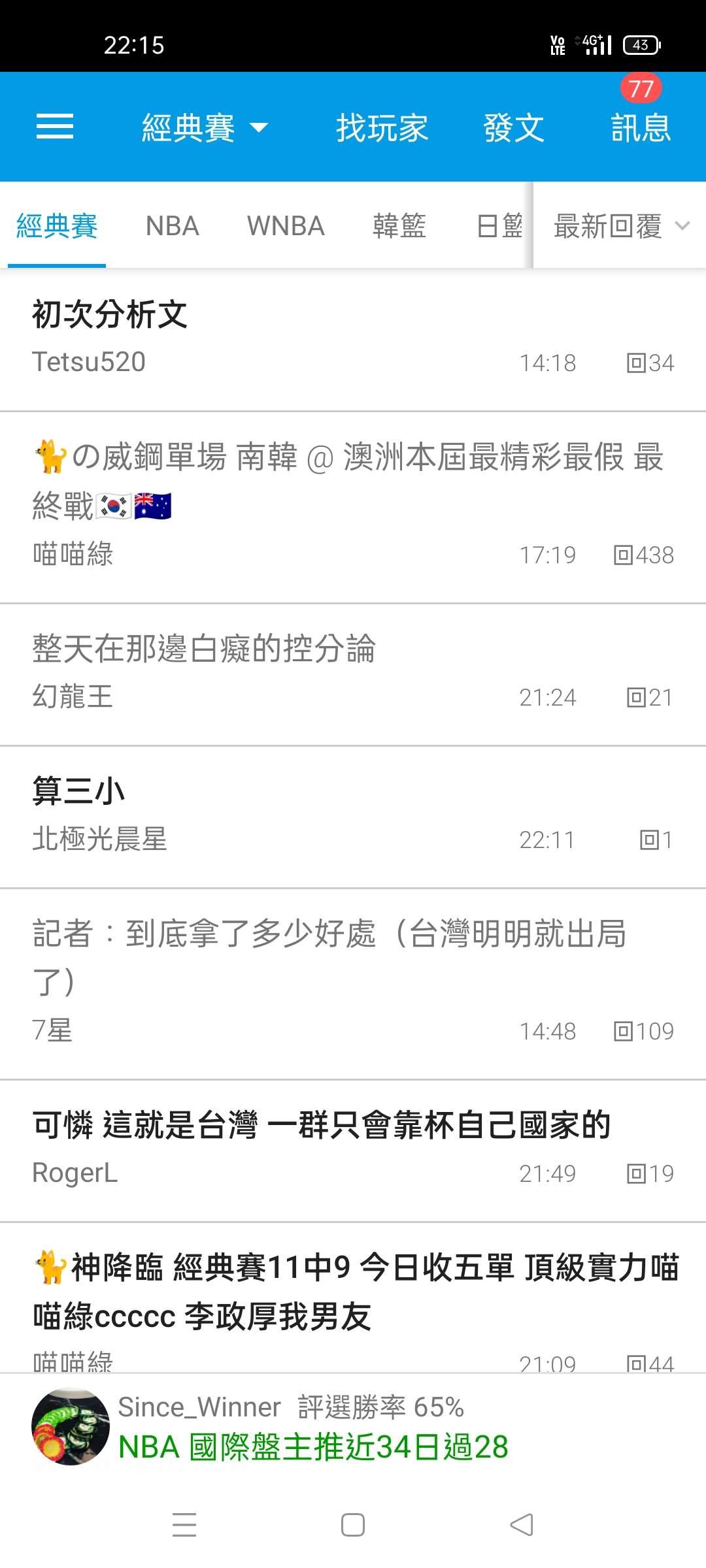The image size is (706, 1568).
Task: Tap the system back button
Action: pyautogui.click(x=521, y=1525)
